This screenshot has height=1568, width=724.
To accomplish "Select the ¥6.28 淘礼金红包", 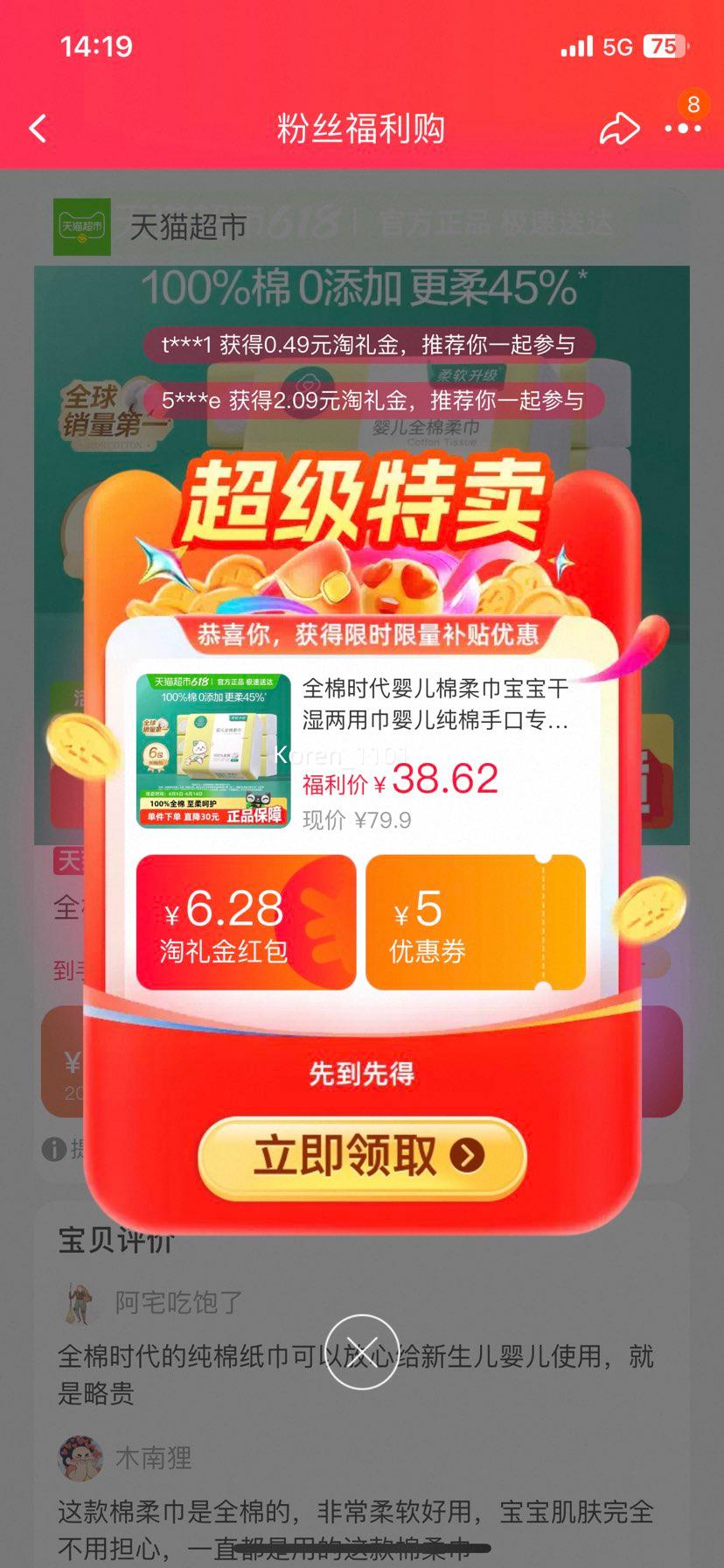I will [x=246, y=922].
